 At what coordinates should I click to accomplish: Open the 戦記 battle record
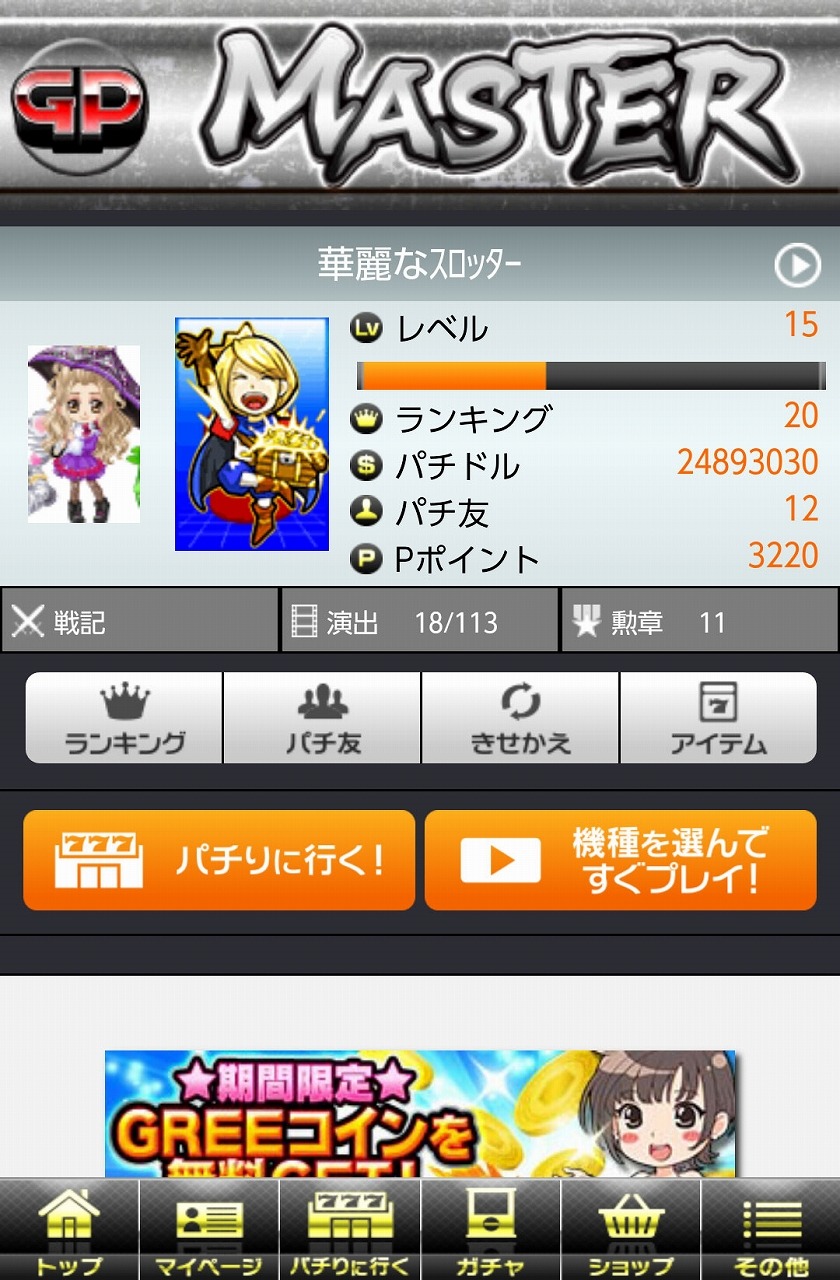tap(140, 622)
